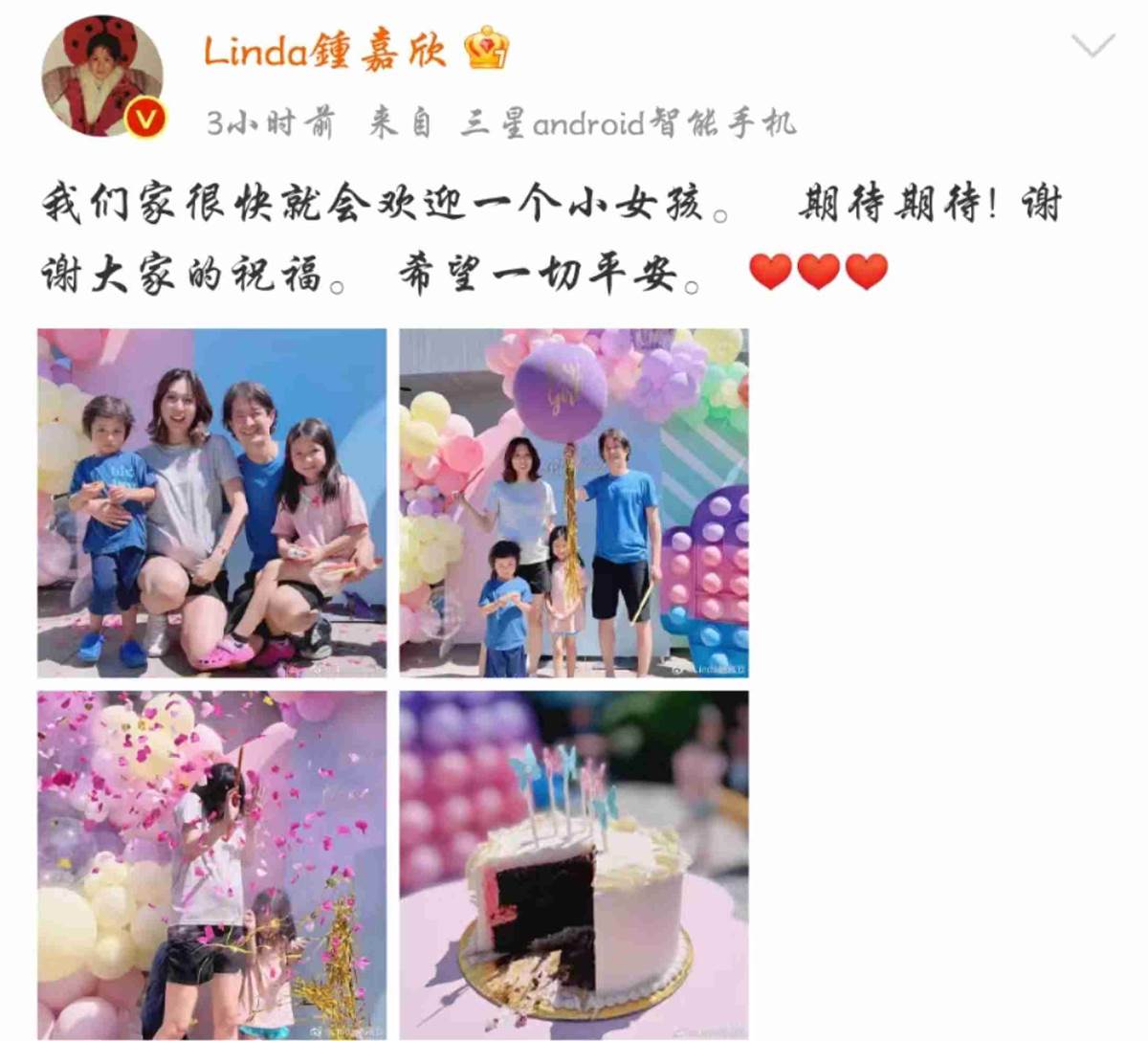Open the pink confetti photo
1148x1041 pixels.
211,864
